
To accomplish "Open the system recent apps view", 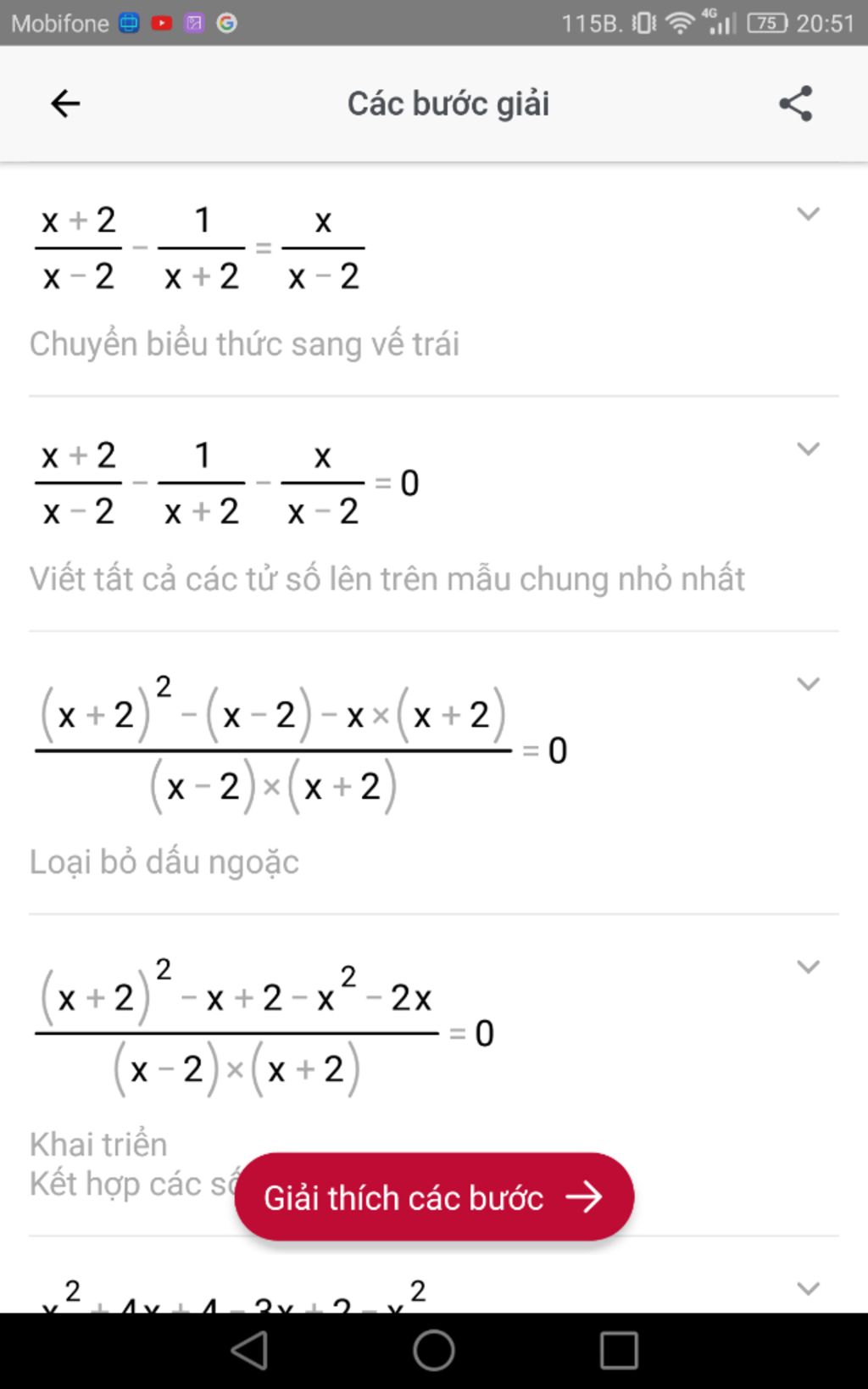I will tap(619, 1350).
